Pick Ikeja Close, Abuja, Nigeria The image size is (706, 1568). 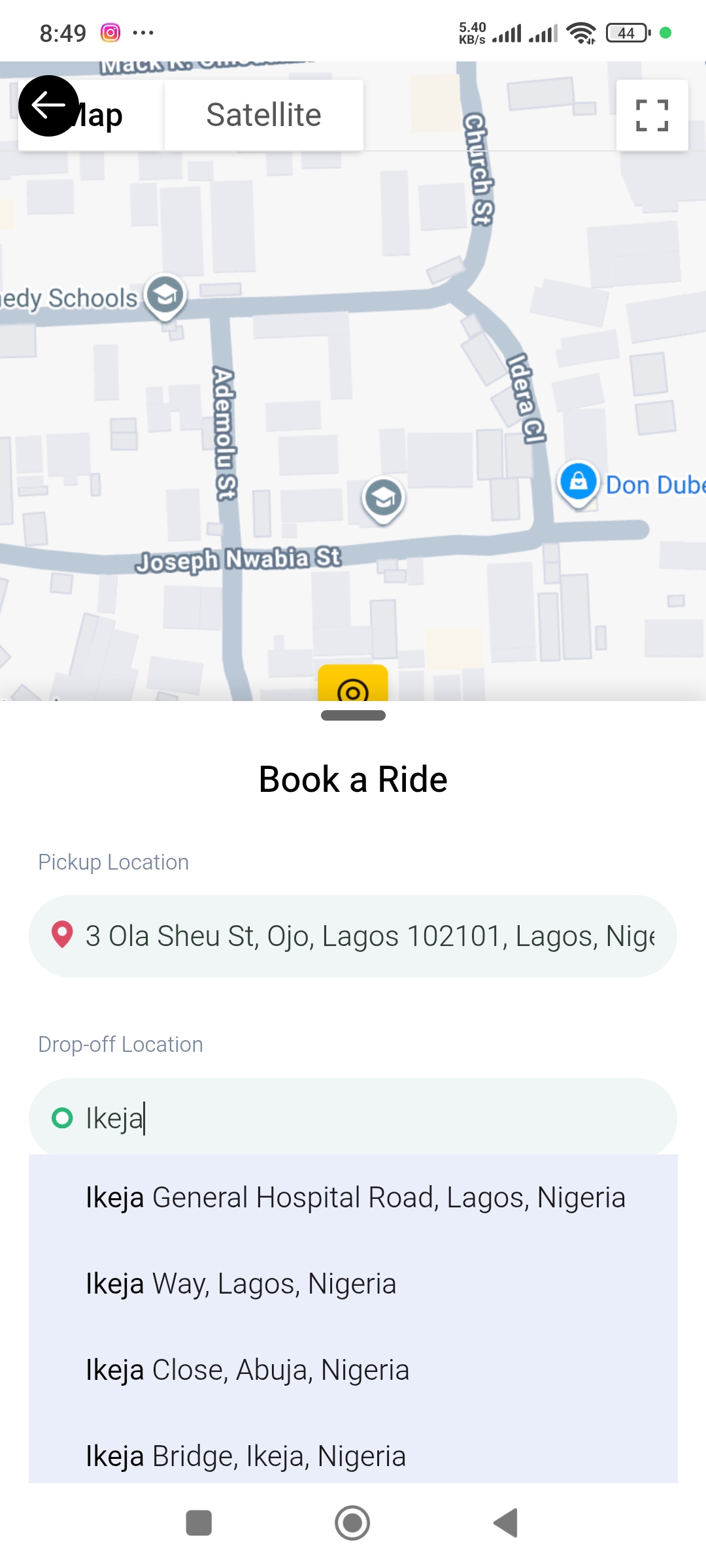(247, 1370)
